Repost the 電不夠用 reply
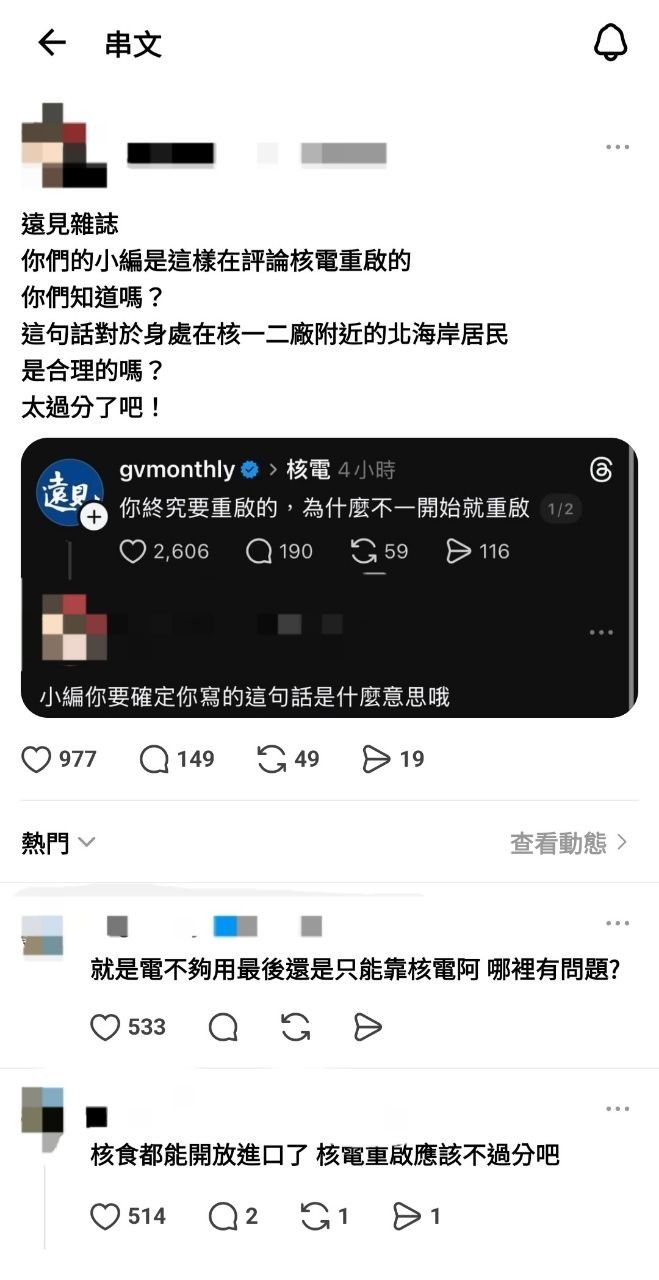The height and width of the screenshot is (1280, 659). [x=296, y=1027]
